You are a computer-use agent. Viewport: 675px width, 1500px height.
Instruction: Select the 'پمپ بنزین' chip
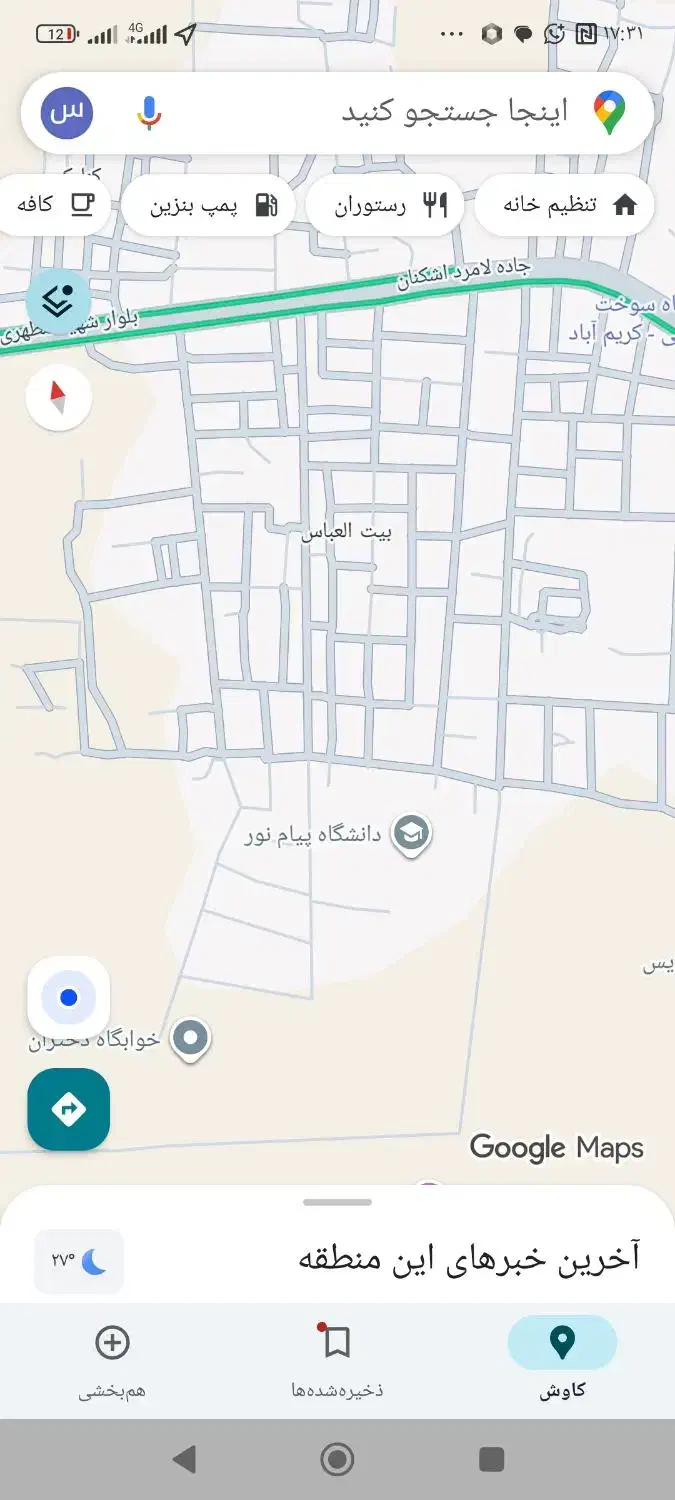[x=209, y=206]
